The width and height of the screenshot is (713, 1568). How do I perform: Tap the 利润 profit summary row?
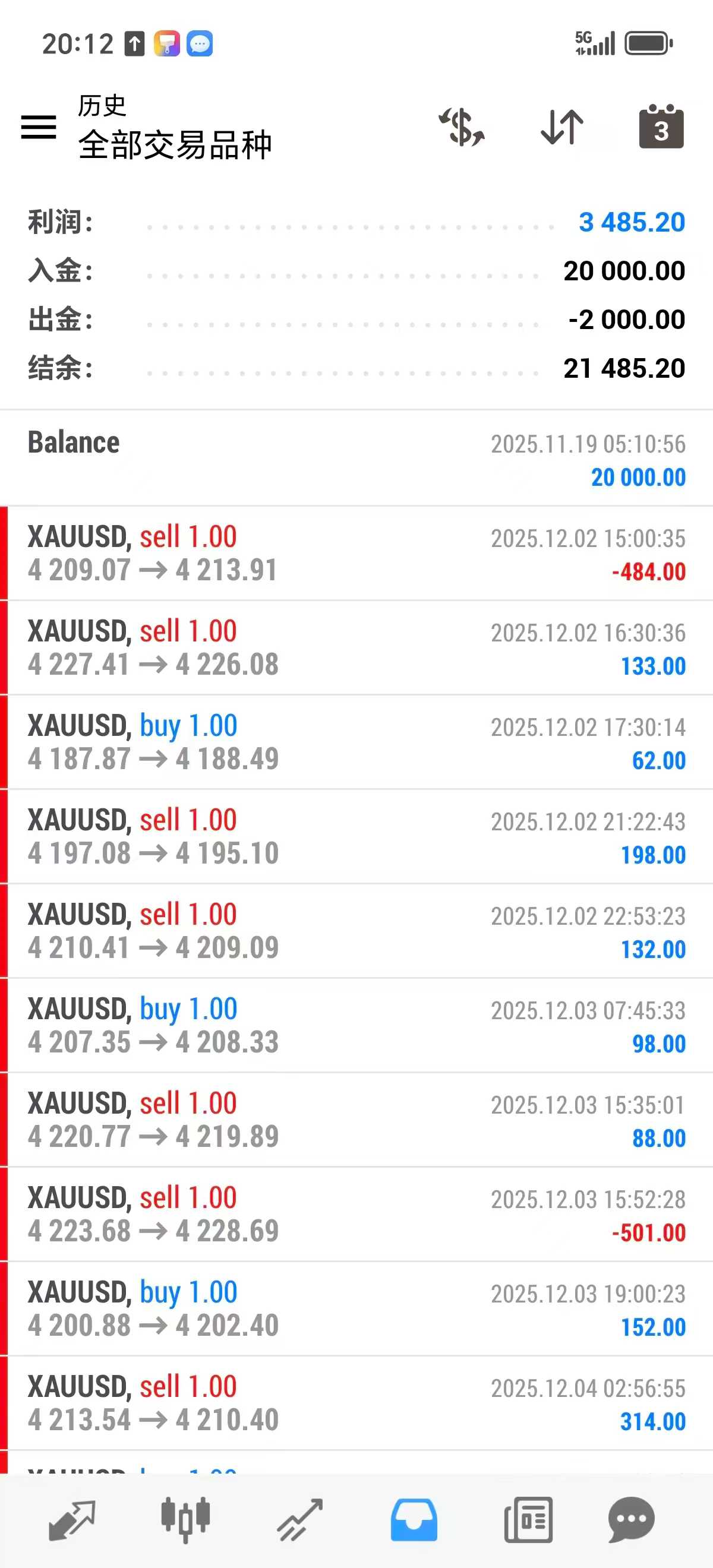pos(356,222)
